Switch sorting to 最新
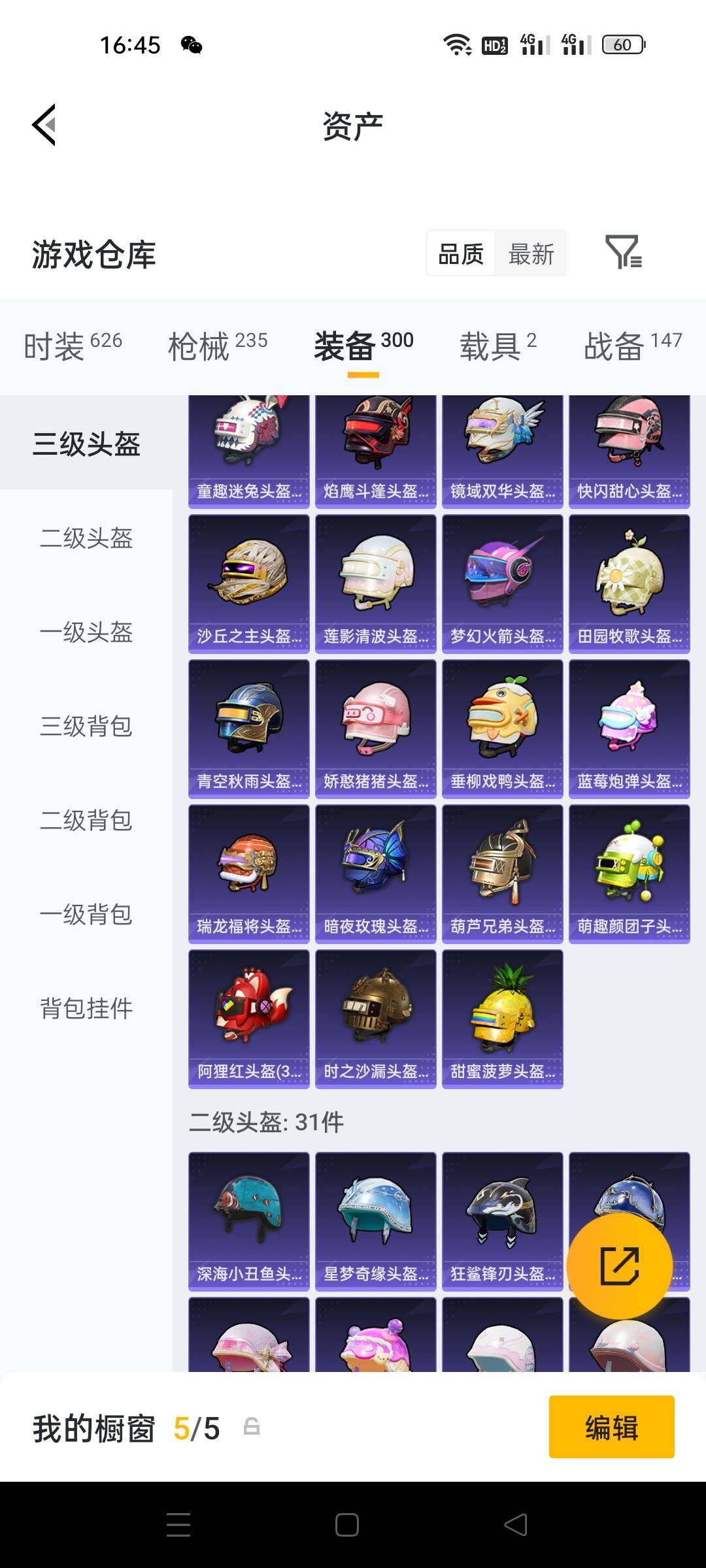Screen dimensions: 706x1568 pyautogui.click(x=531, y=253)
